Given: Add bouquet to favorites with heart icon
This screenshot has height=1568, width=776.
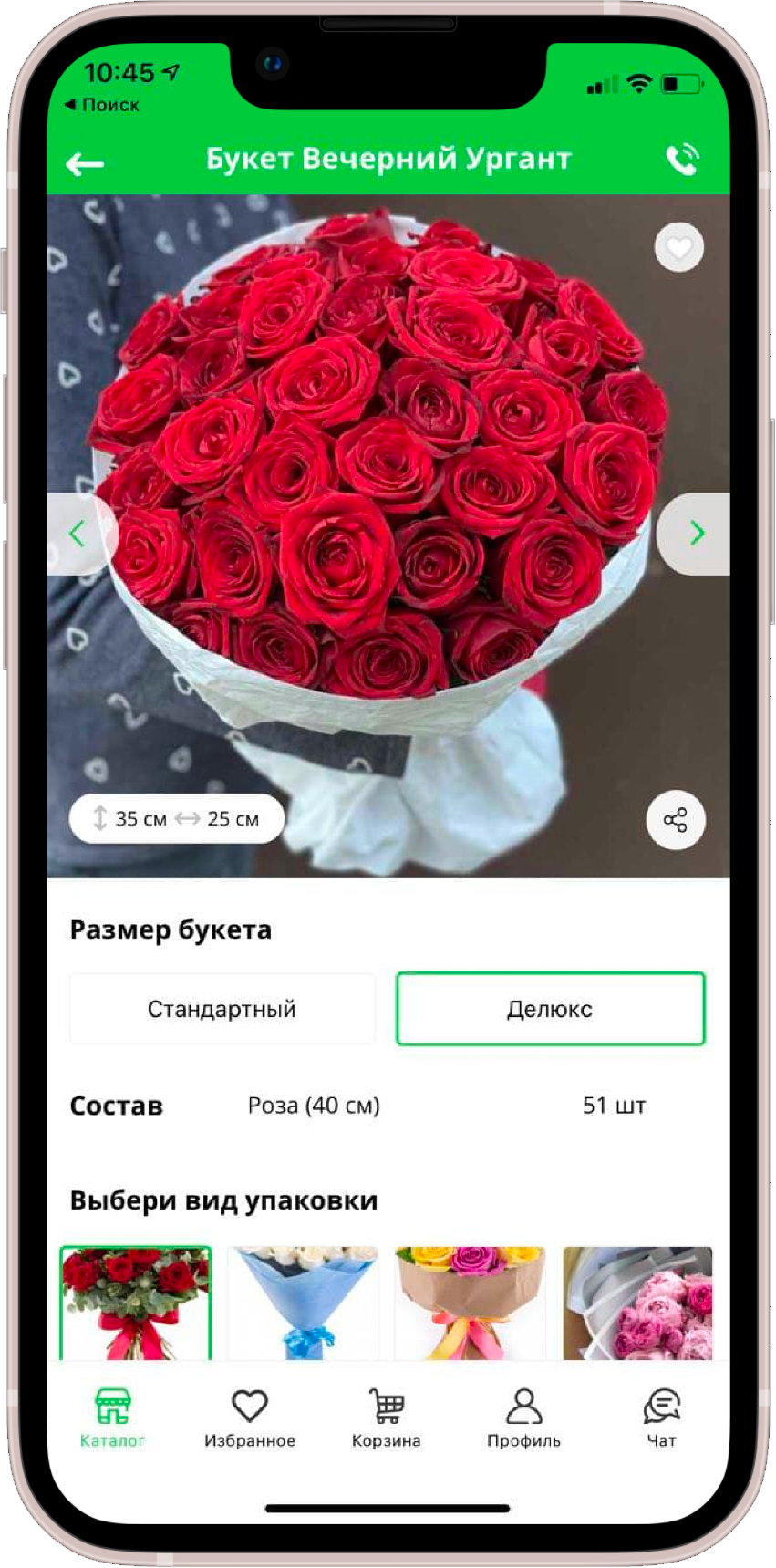Looking at the screenshot, I should point(678,247).
